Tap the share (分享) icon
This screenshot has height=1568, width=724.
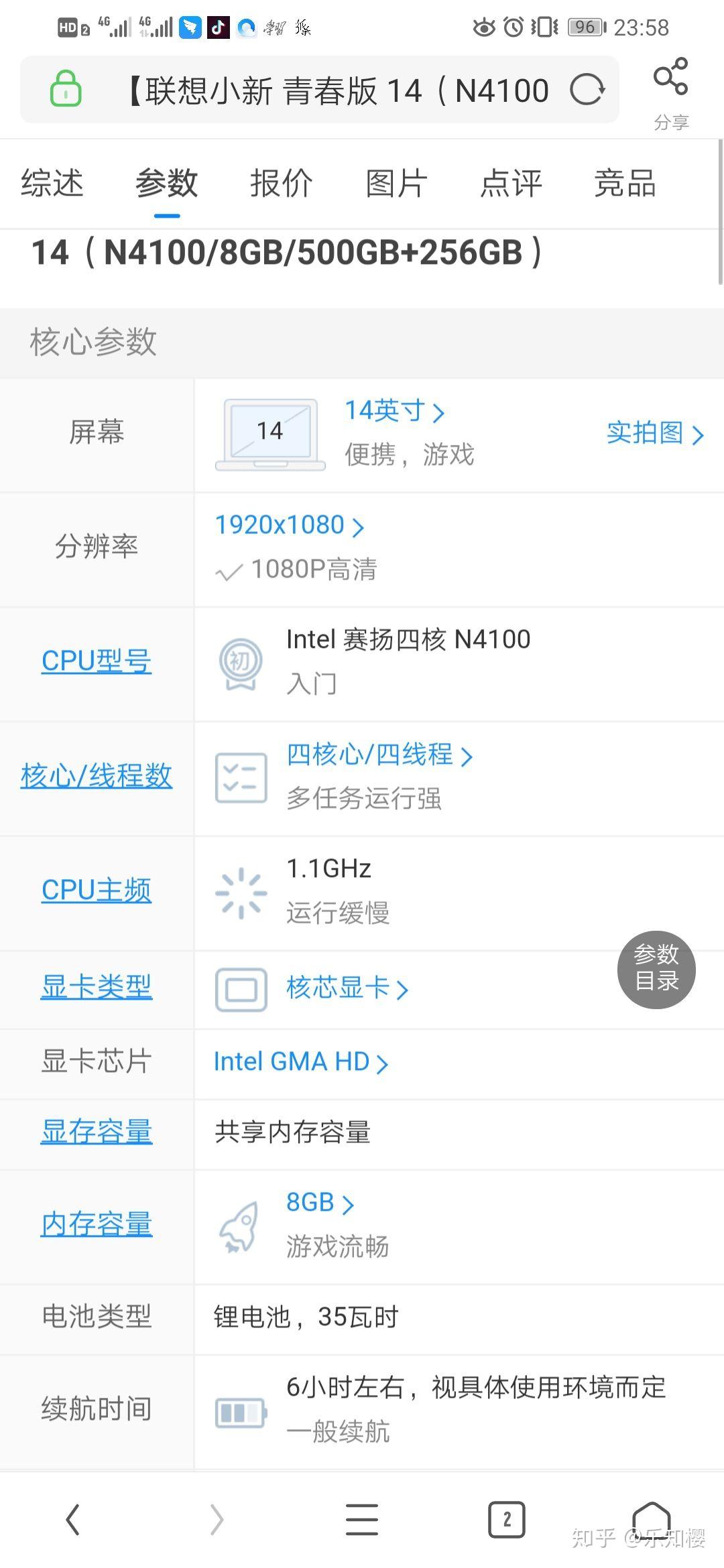pyautogui.click(x=670, y=79)
